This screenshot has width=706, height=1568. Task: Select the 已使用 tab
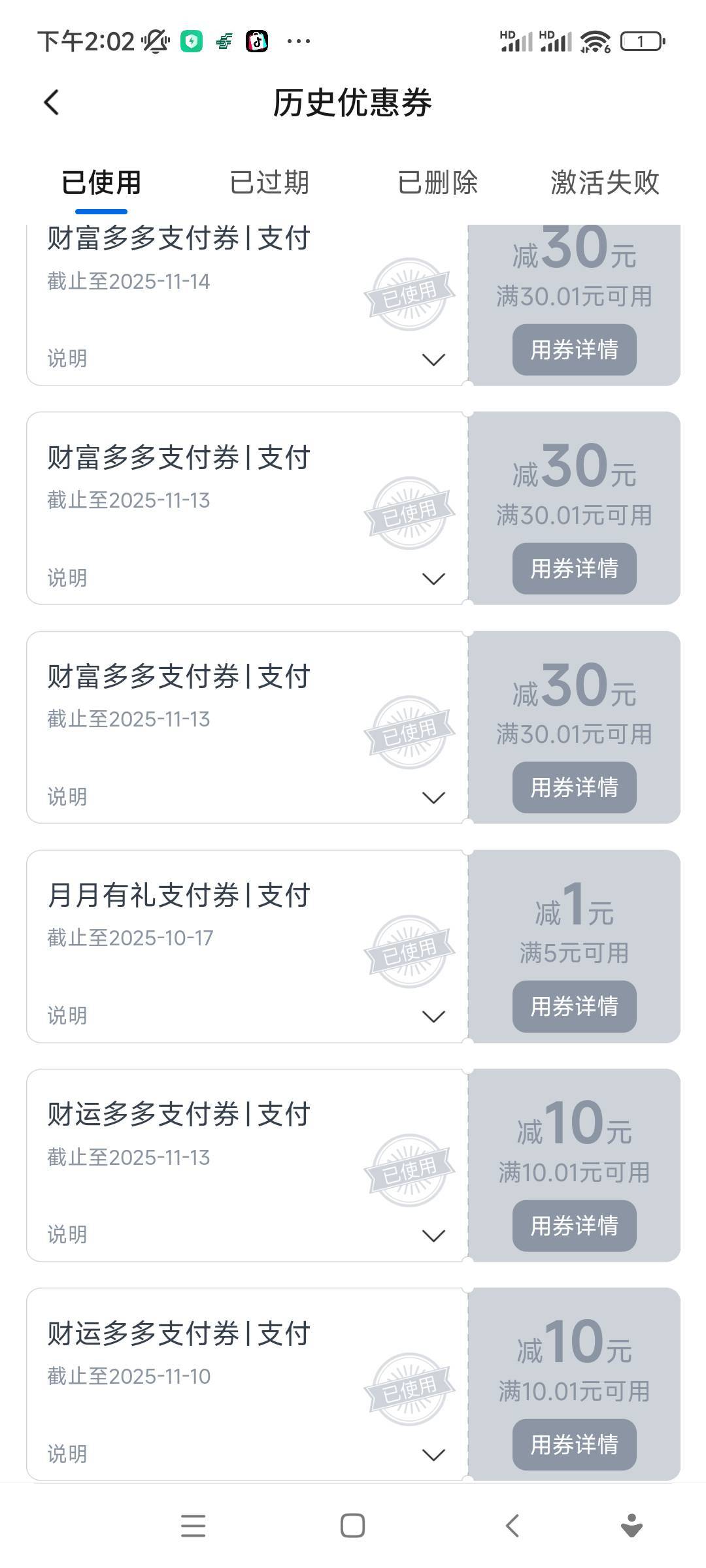[101, 182]
